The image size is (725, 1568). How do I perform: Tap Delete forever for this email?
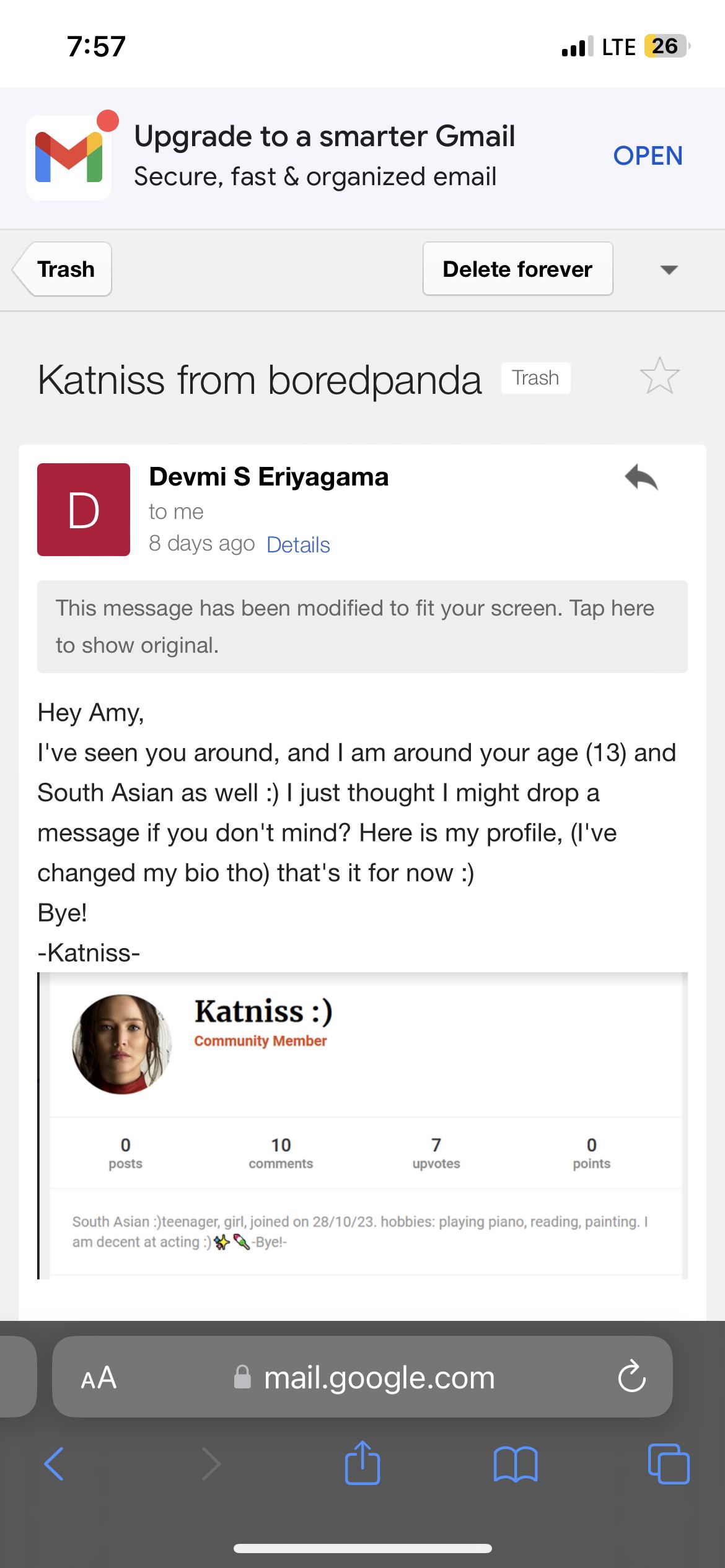pos(517,269)
